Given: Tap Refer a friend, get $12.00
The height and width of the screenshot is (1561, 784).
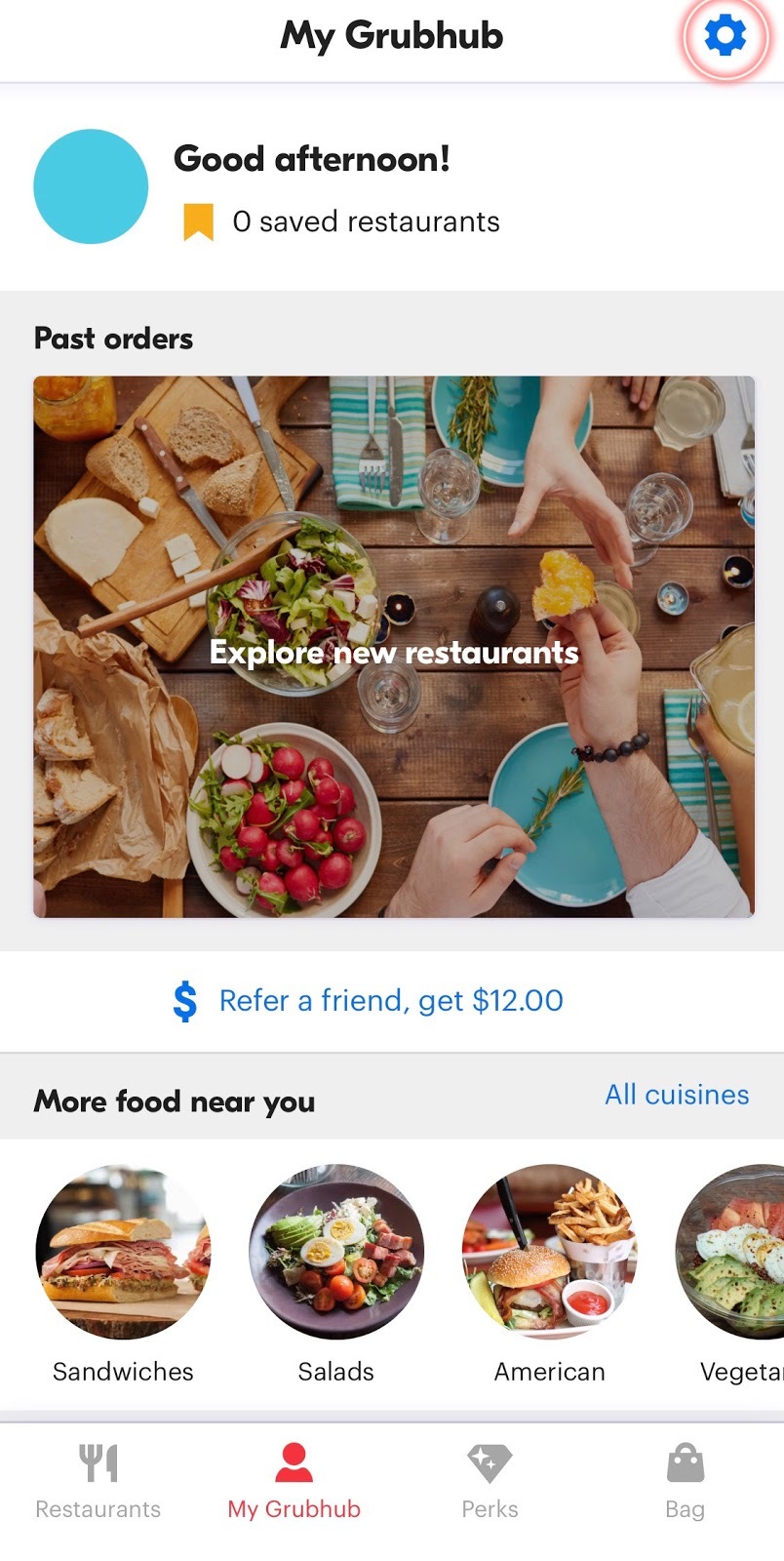Looking at the screenshot, I should click(369, 1001).
